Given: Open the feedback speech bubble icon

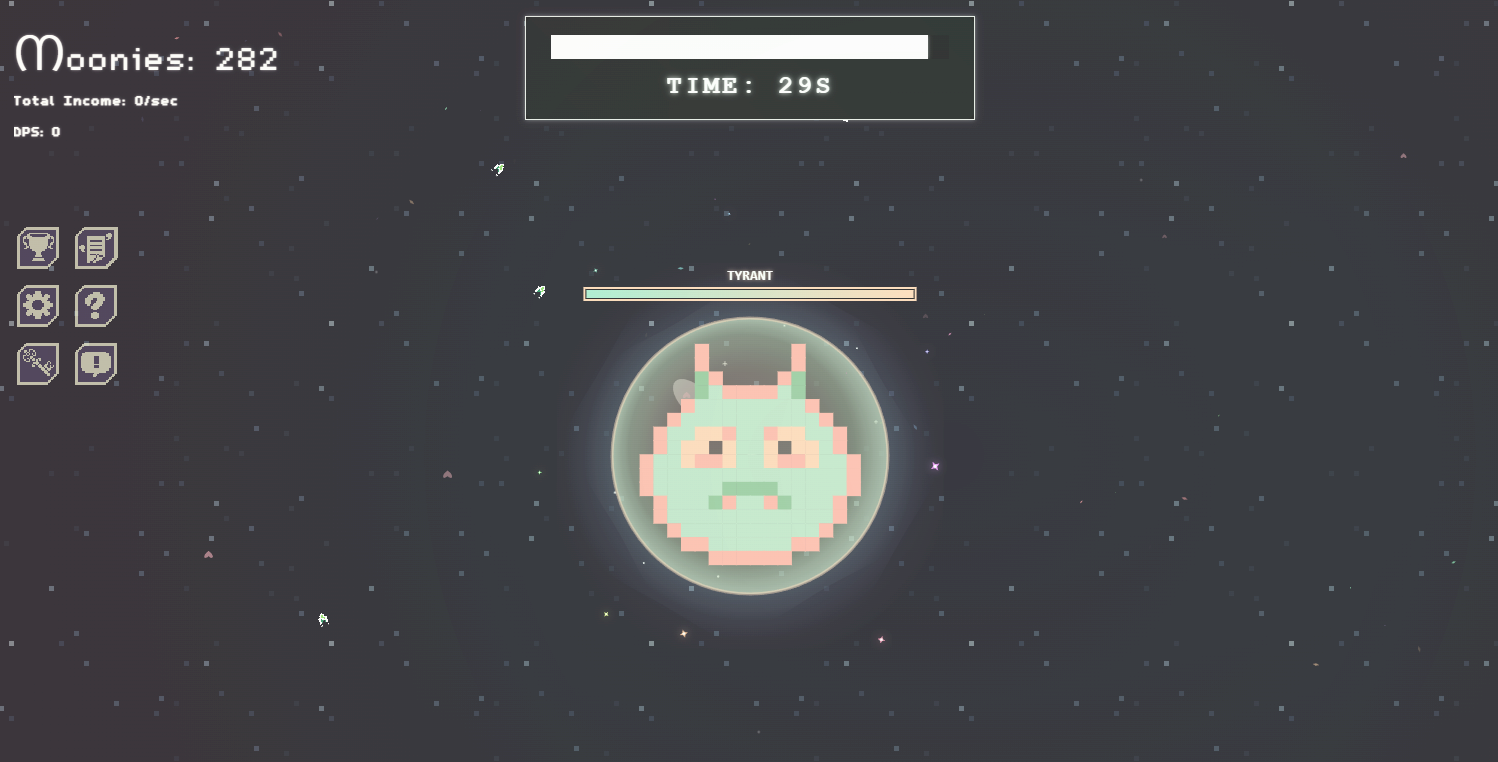Looking at the screenshot, I should pyautogui.click(x=96, y=364).
